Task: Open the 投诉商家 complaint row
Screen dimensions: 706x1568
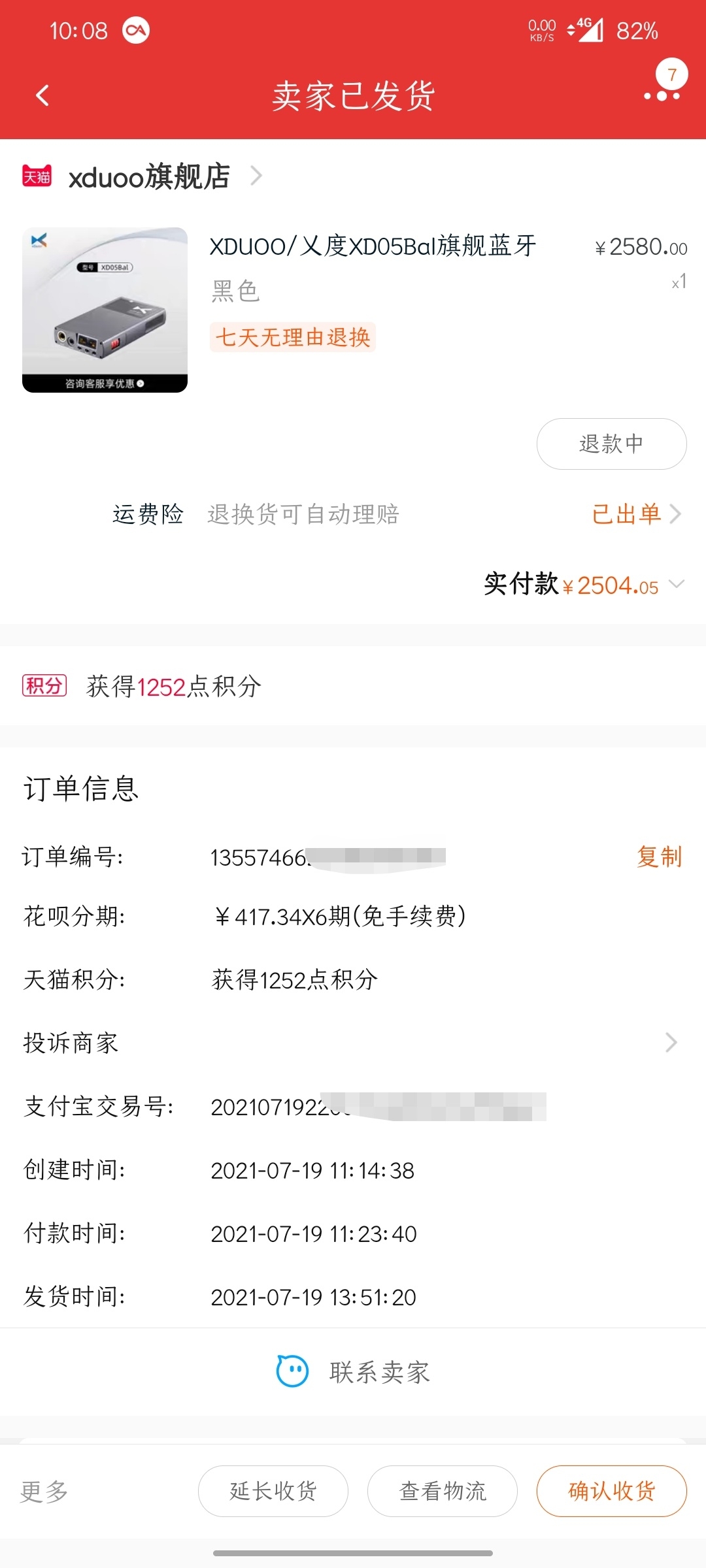Action: point(353,1043)
